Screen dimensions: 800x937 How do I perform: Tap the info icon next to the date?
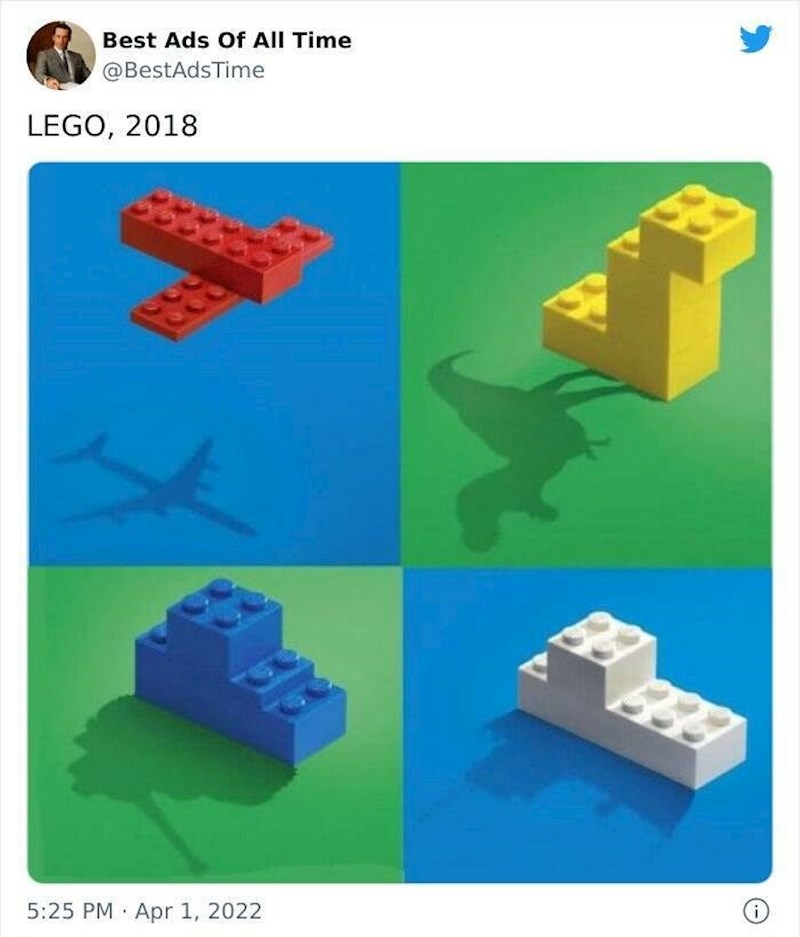[x=759, y=911]
